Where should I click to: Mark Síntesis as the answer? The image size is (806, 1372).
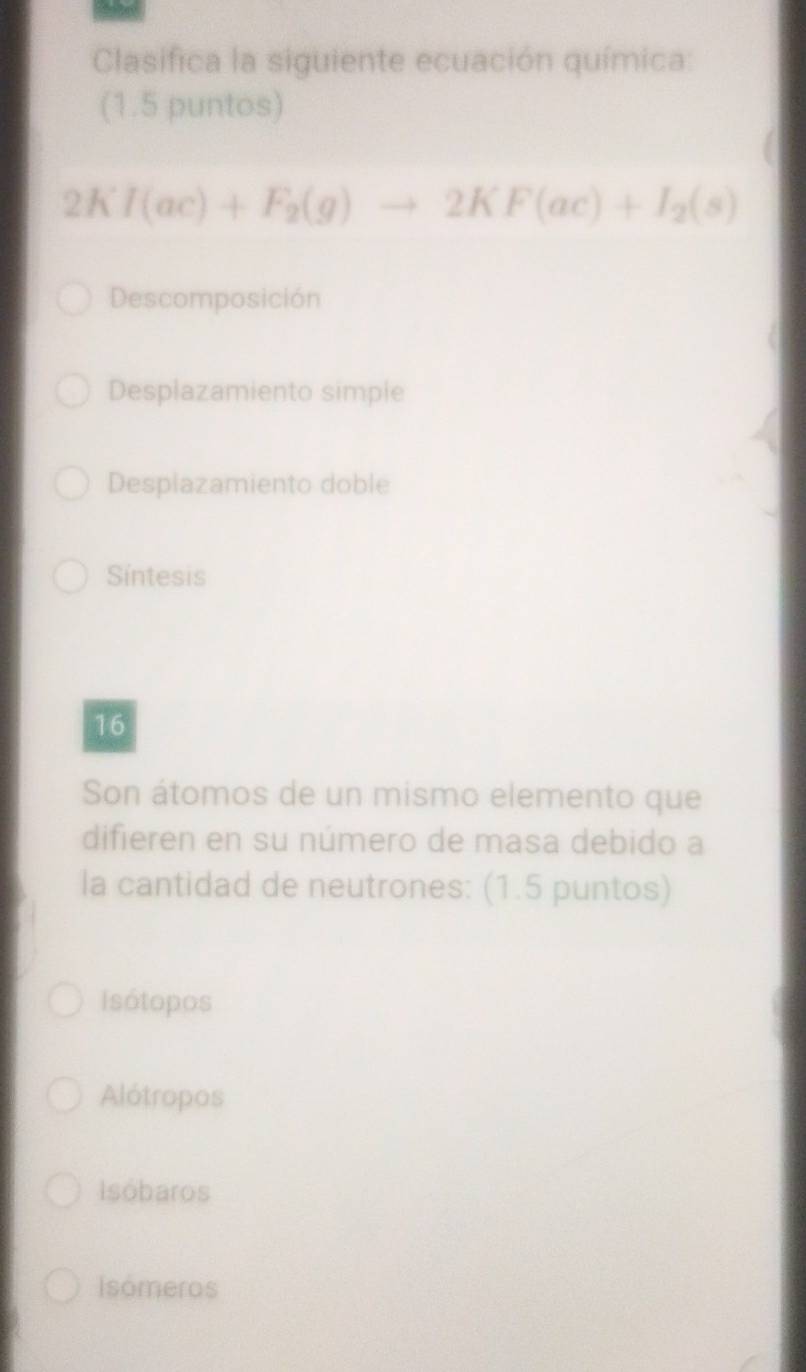(x=72, y=578)
